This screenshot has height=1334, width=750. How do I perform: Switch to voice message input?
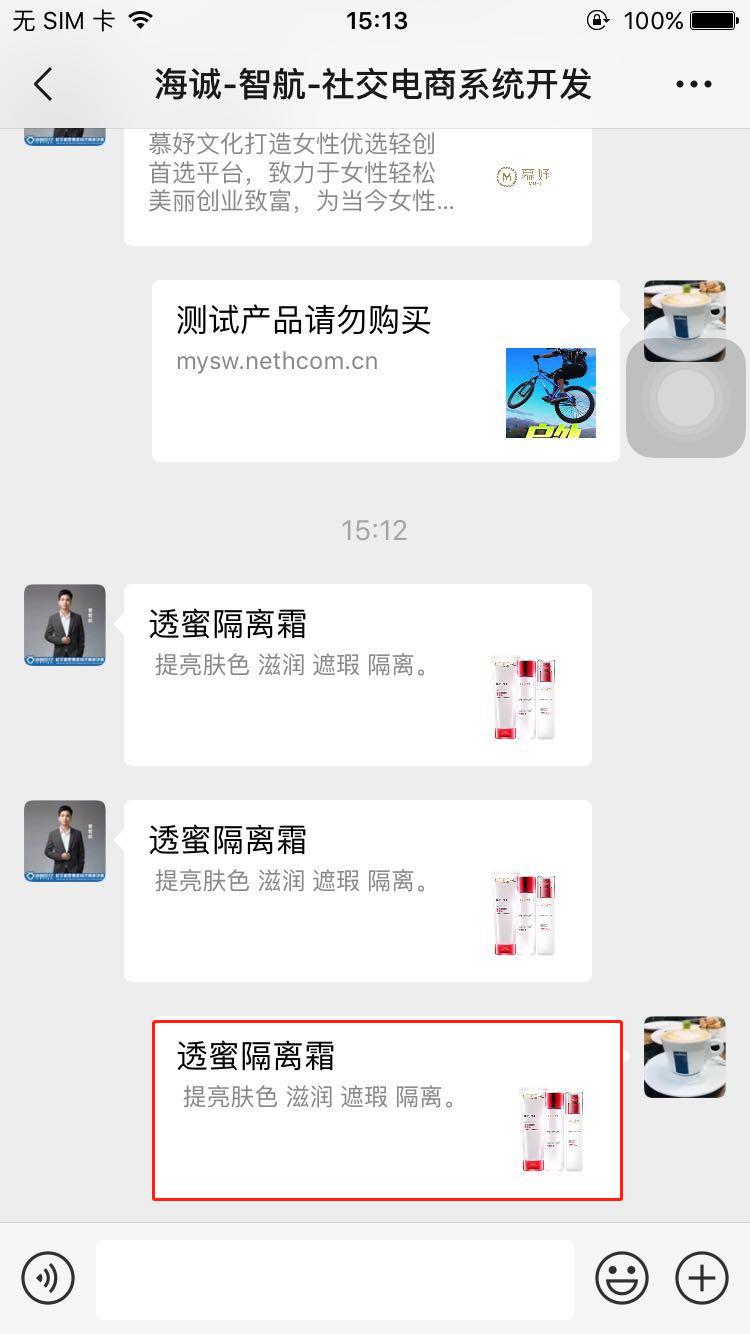click(x=48, y=1278)
